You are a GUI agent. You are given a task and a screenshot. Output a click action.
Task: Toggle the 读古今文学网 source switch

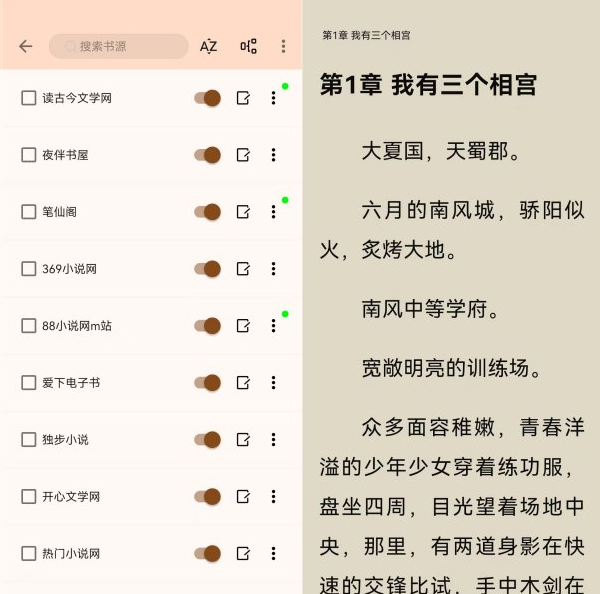[x=207, y=98]
